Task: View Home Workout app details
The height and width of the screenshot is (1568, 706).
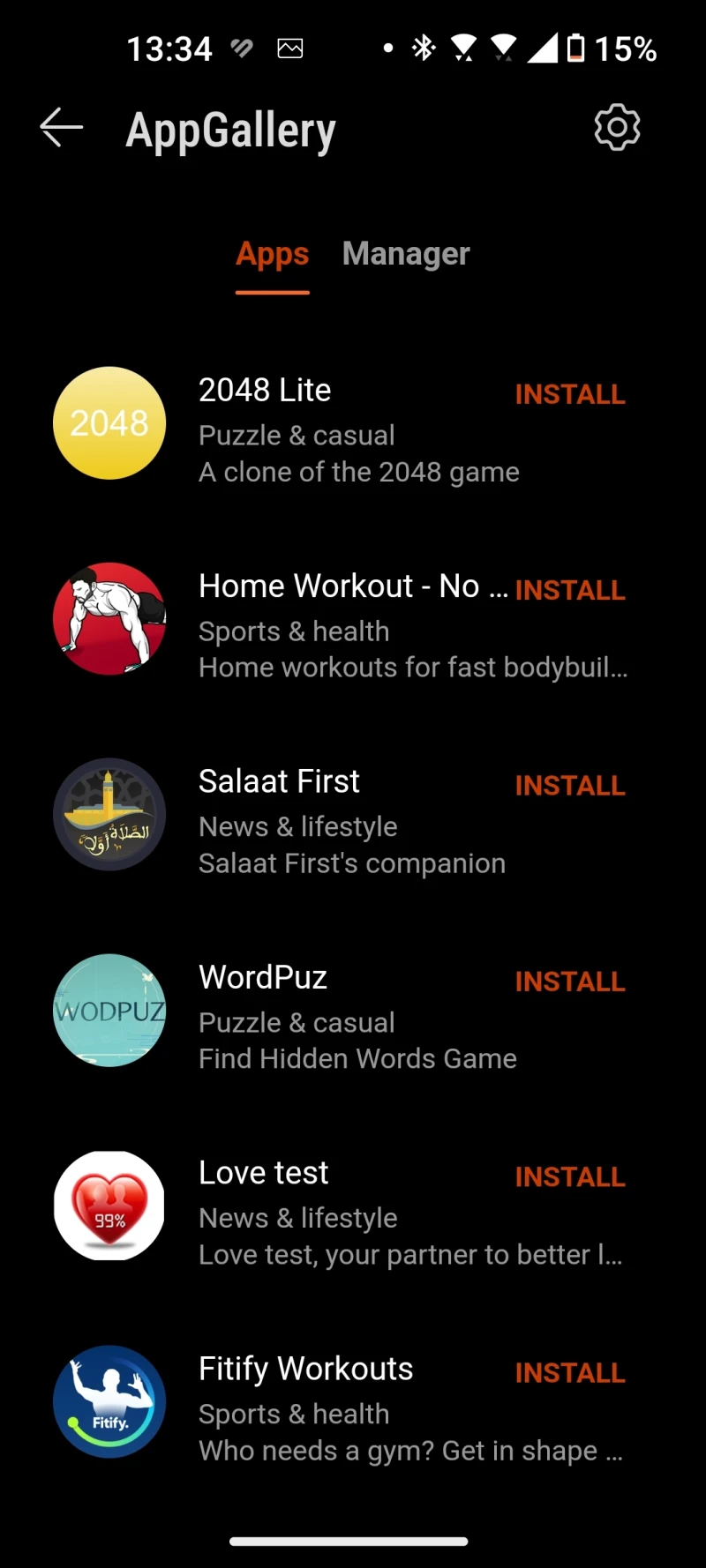Action: pyautogui.click(x=339, y=586)
